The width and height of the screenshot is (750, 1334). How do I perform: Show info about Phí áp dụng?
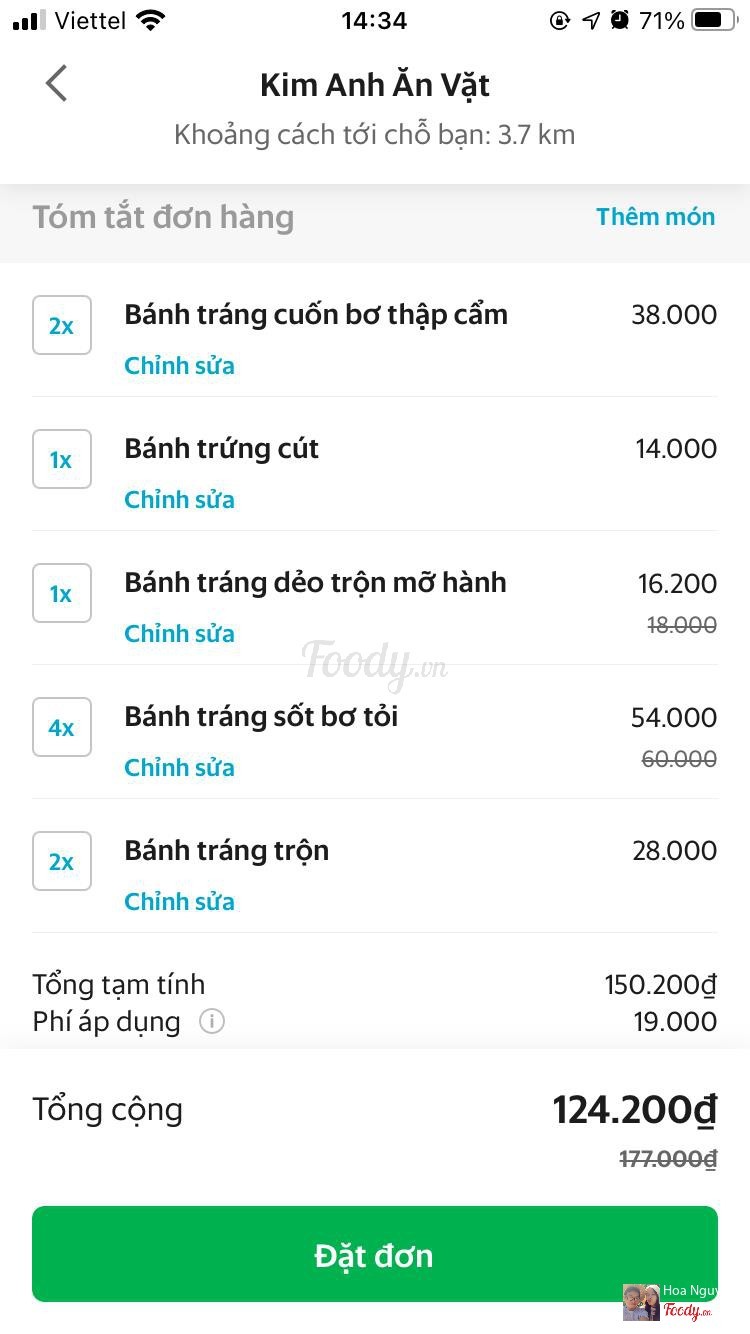tap(212, 1022)
